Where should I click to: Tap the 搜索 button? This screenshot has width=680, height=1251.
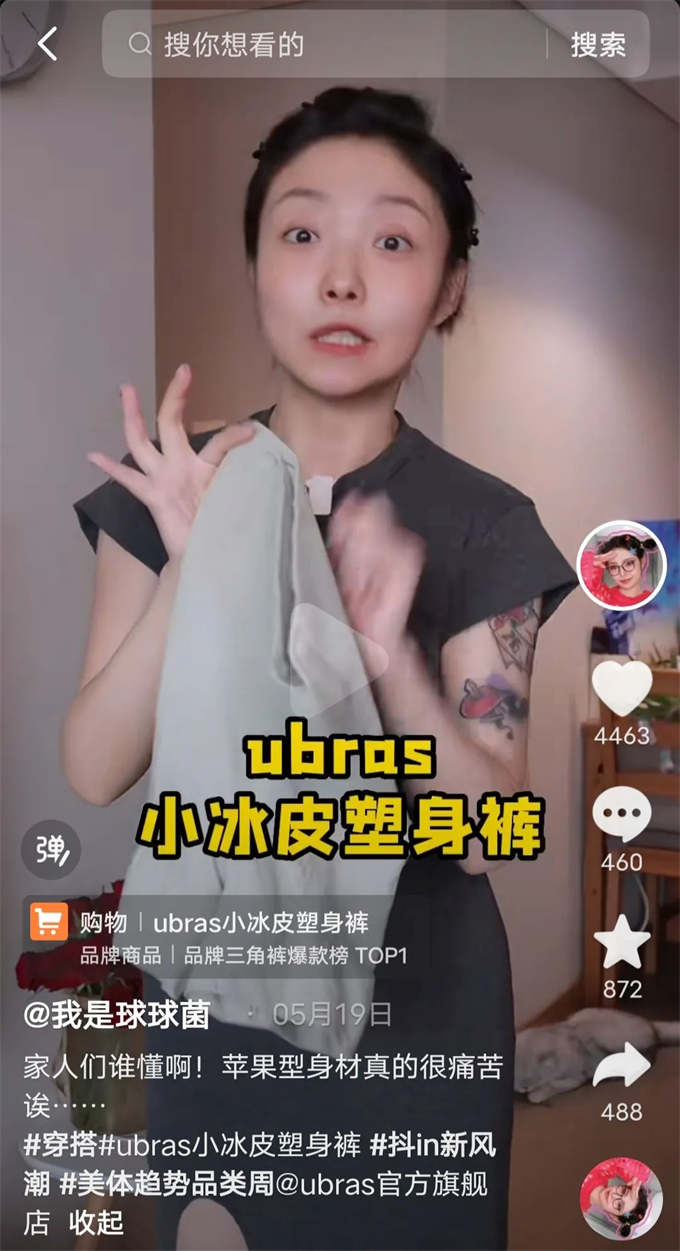coord(598,45)
